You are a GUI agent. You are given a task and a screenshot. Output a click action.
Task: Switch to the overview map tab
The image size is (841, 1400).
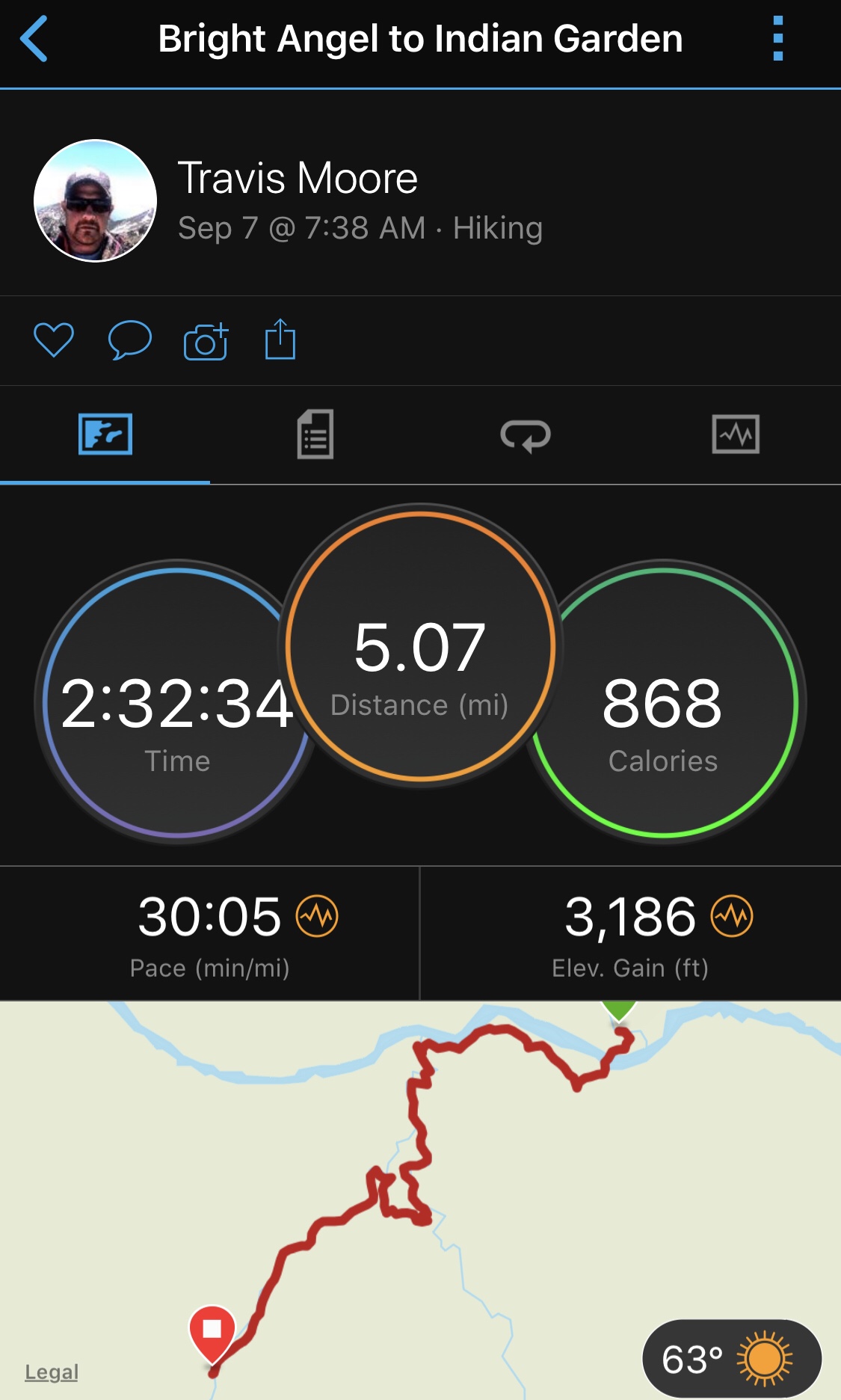[x=105, y=435]
